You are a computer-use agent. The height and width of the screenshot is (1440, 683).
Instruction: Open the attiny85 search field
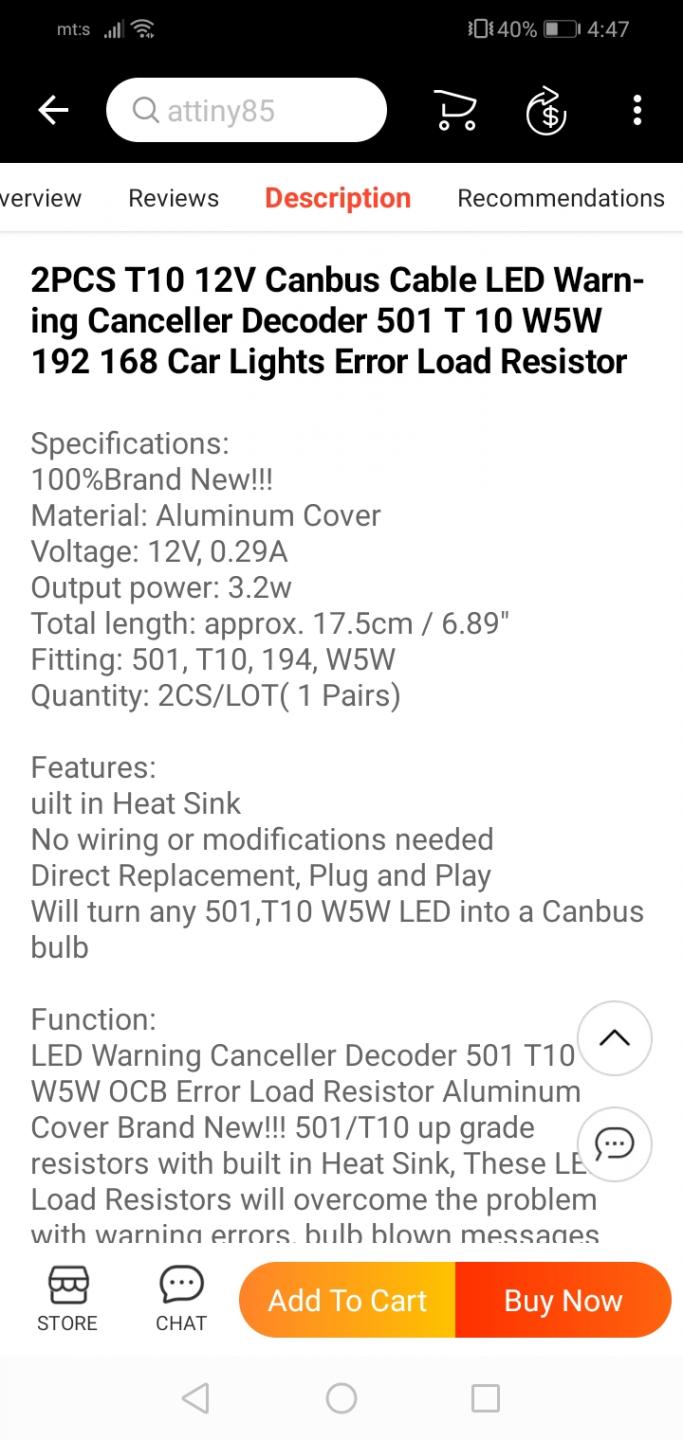click(246, 110)
